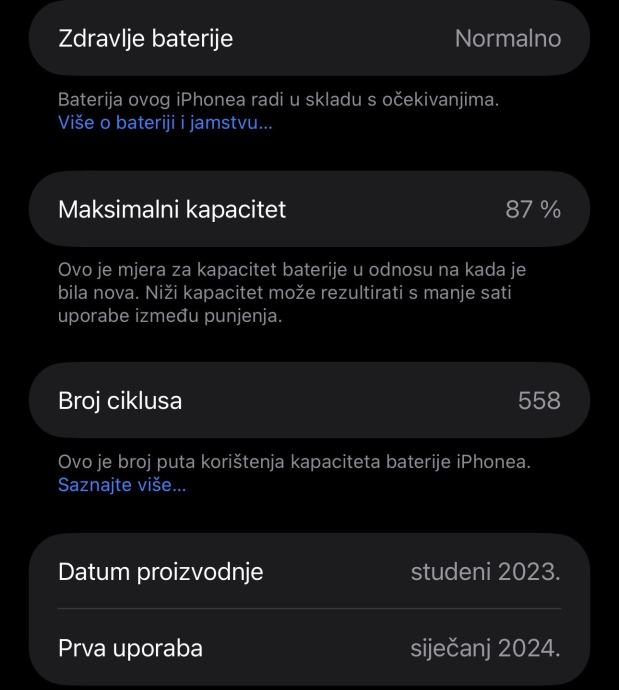Open the 'Više o bateriji i jamstvu' link
The width and height of the screenshot is (619, 690).
coord(165,124)
